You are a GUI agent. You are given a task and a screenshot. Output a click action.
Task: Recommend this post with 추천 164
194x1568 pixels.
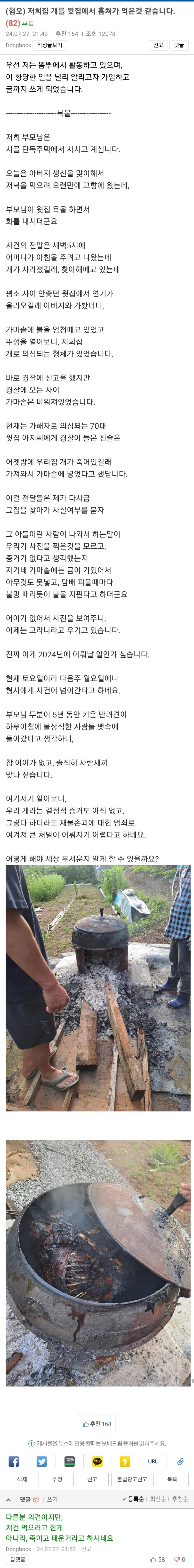point(97,1424)
